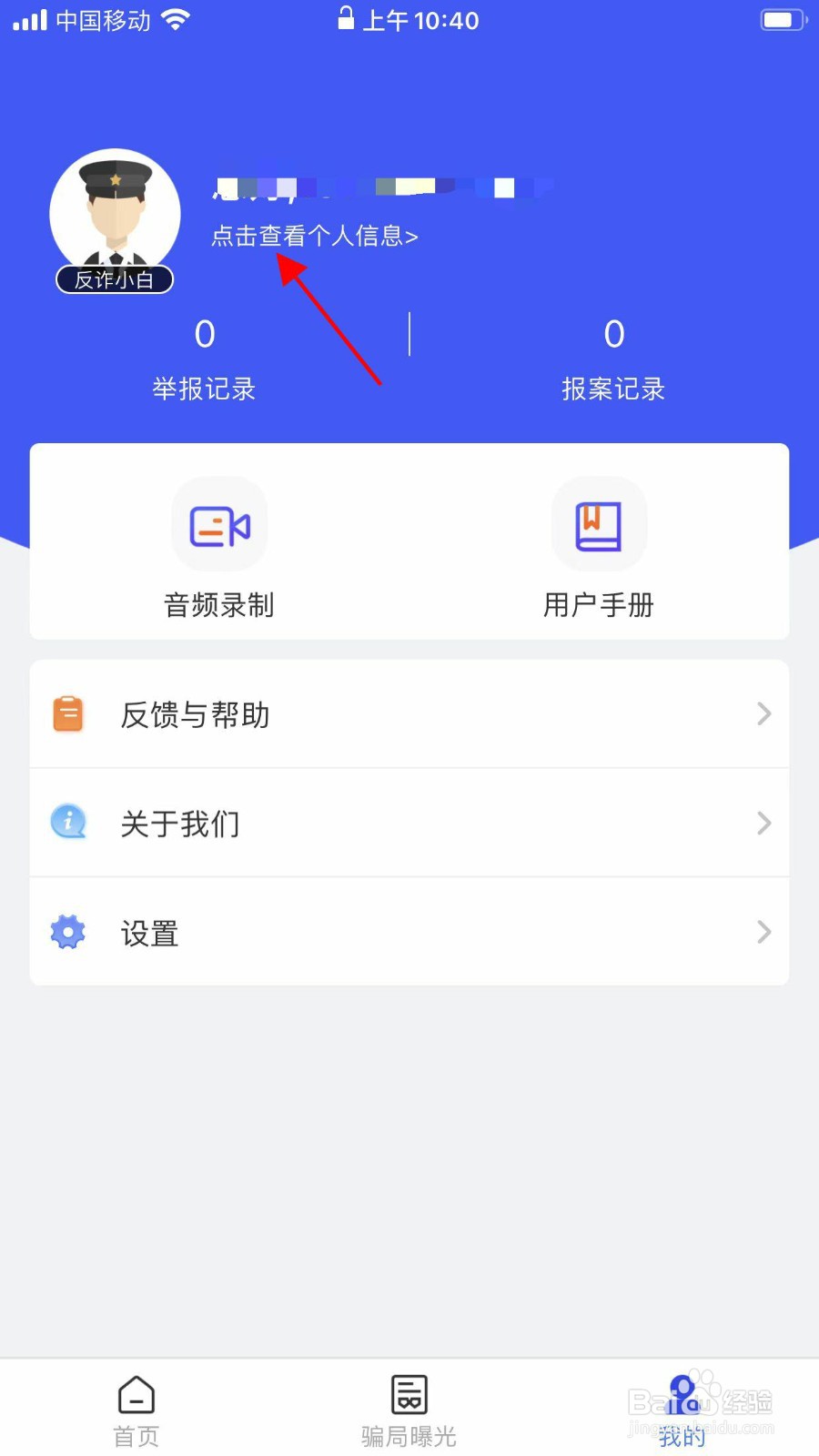
Task: Switch to the 骗局曝光 tab
Action: 408,1409
